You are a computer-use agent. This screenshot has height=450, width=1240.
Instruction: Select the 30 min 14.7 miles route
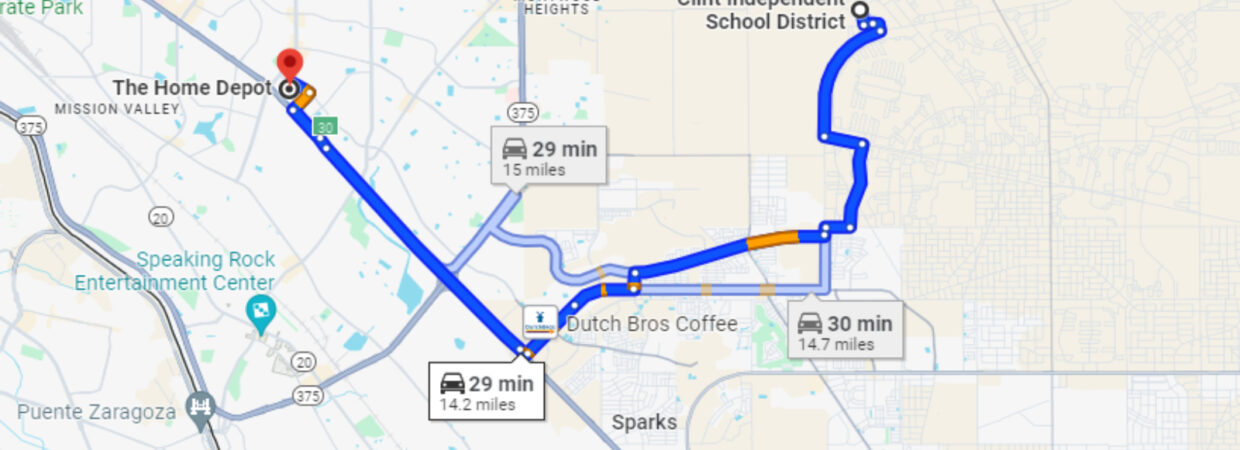845,331
